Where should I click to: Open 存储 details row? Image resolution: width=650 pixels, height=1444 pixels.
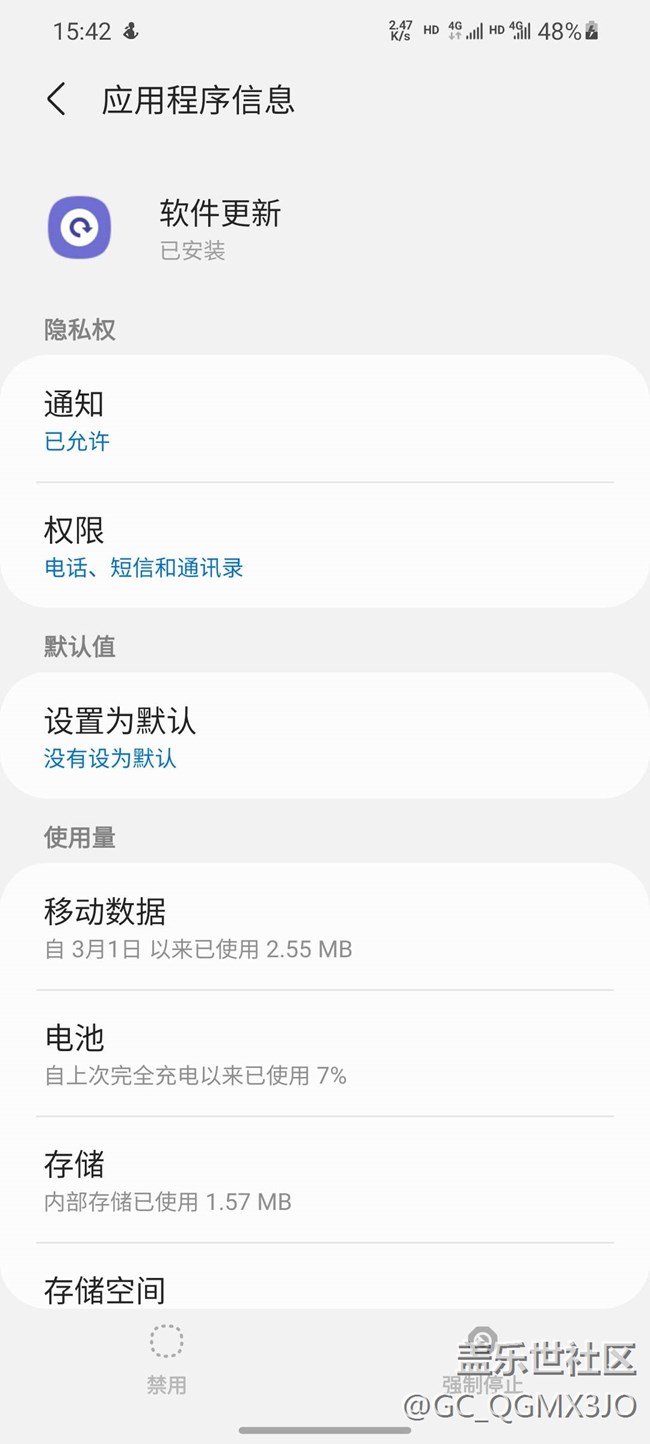(x=324, y=1180)
